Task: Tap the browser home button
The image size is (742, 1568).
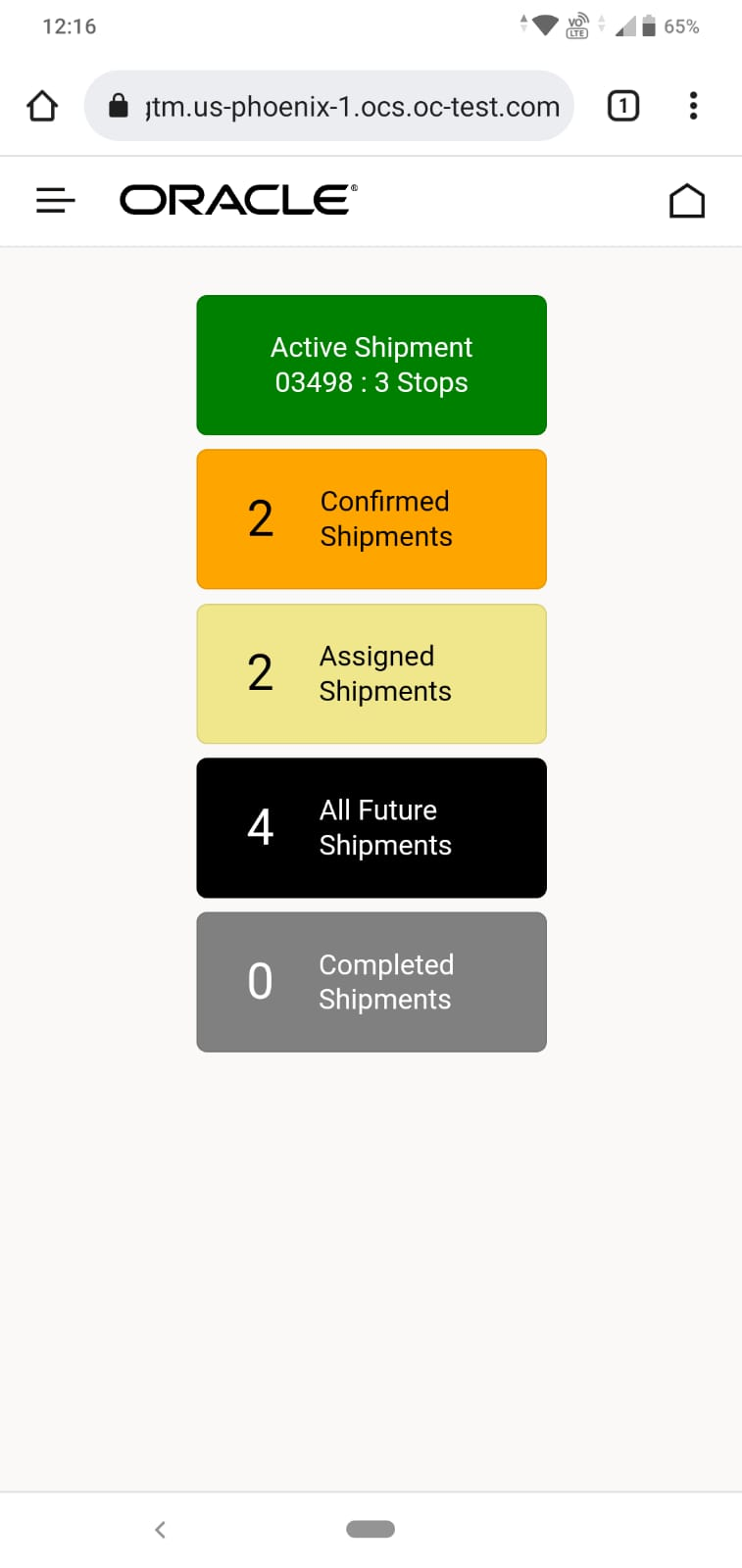Action: point(42,106)
